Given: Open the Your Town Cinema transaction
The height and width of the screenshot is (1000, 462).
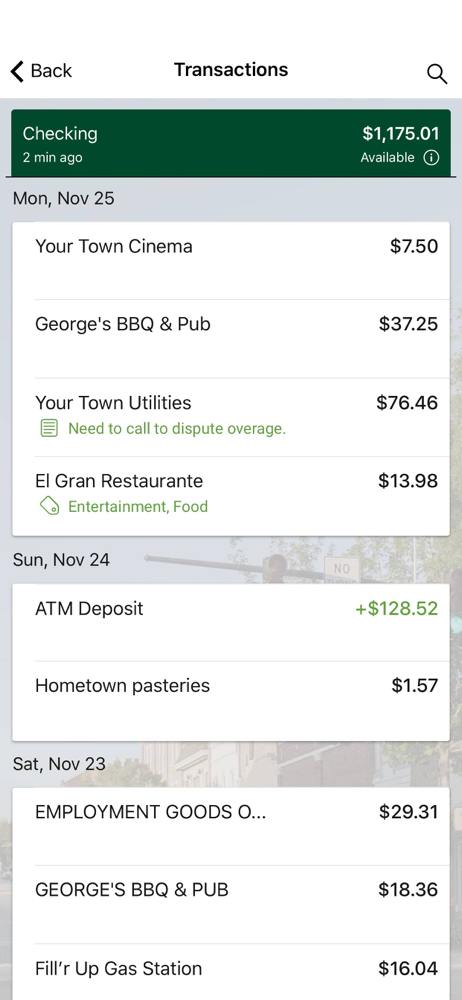Looking at the screenshot, I should (x=231, y=260).
